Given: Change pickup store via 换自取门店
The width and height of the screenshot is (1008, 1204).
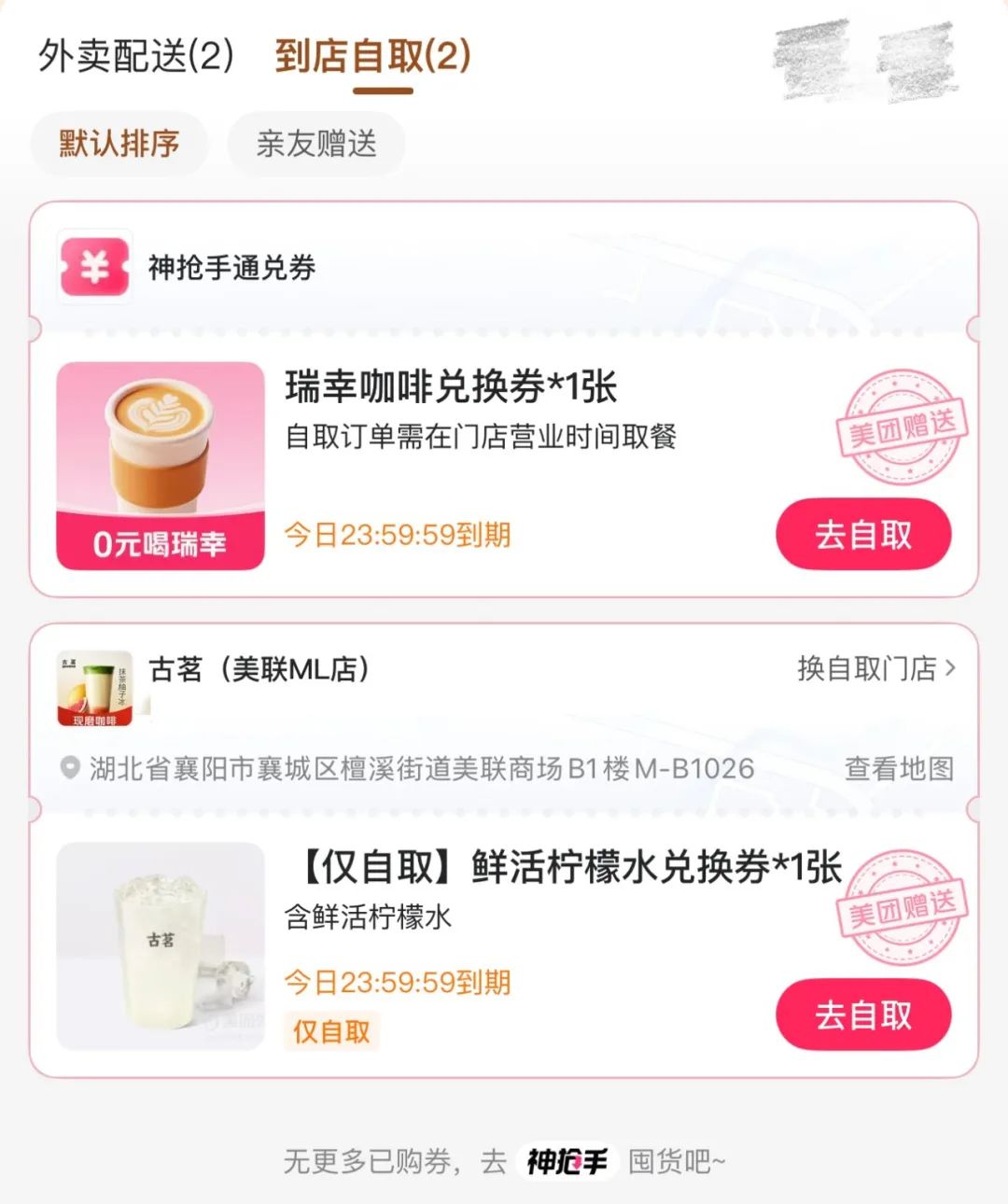Looking at the screenshot, I should (875, 668).
